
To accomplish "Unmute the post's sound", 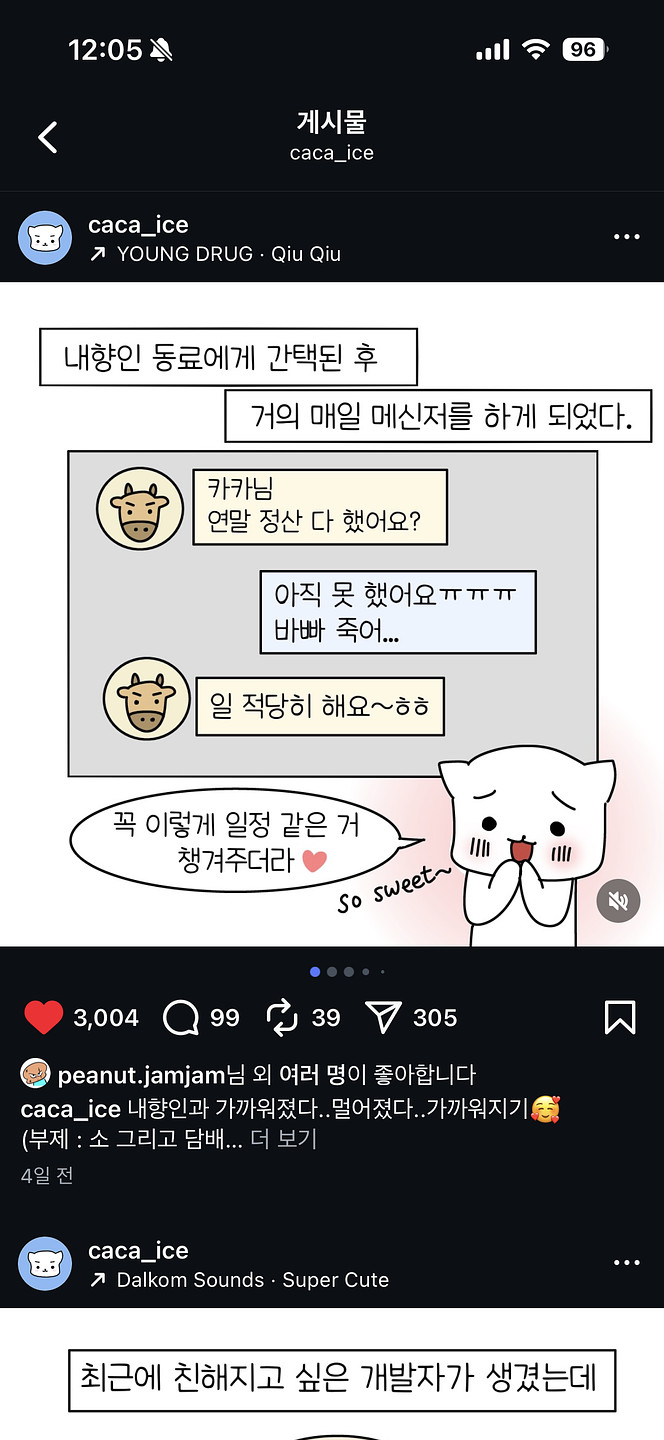I will coord(618,901).
